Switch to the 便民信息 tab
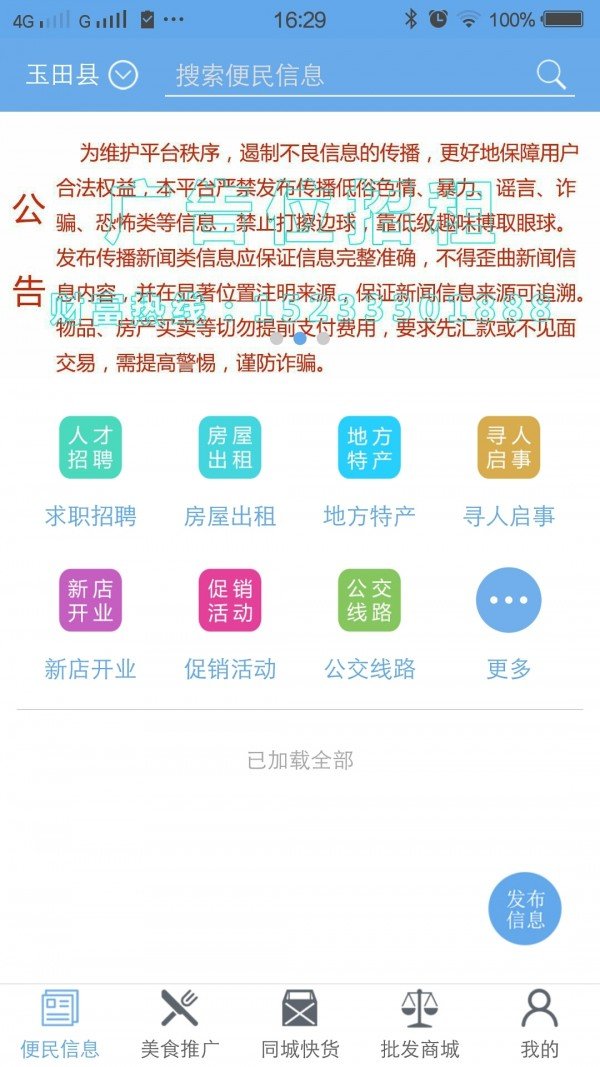This screenshot has width=600, height=1067. [x=60, y=1024]
